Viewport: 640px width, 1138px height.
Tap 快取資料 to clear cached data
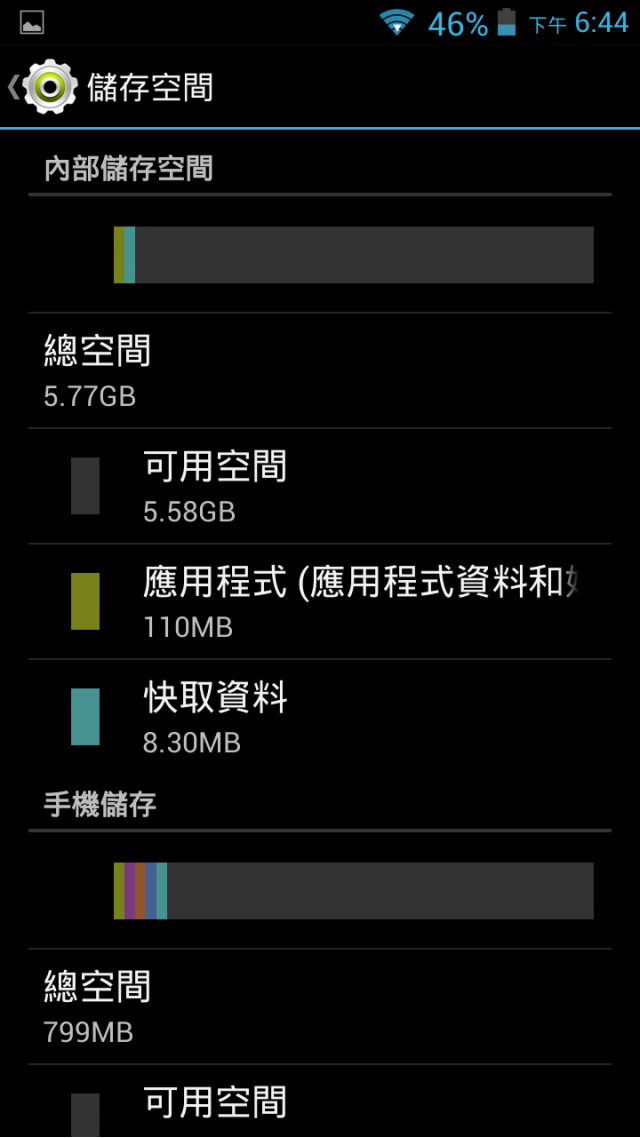point(320,717)
